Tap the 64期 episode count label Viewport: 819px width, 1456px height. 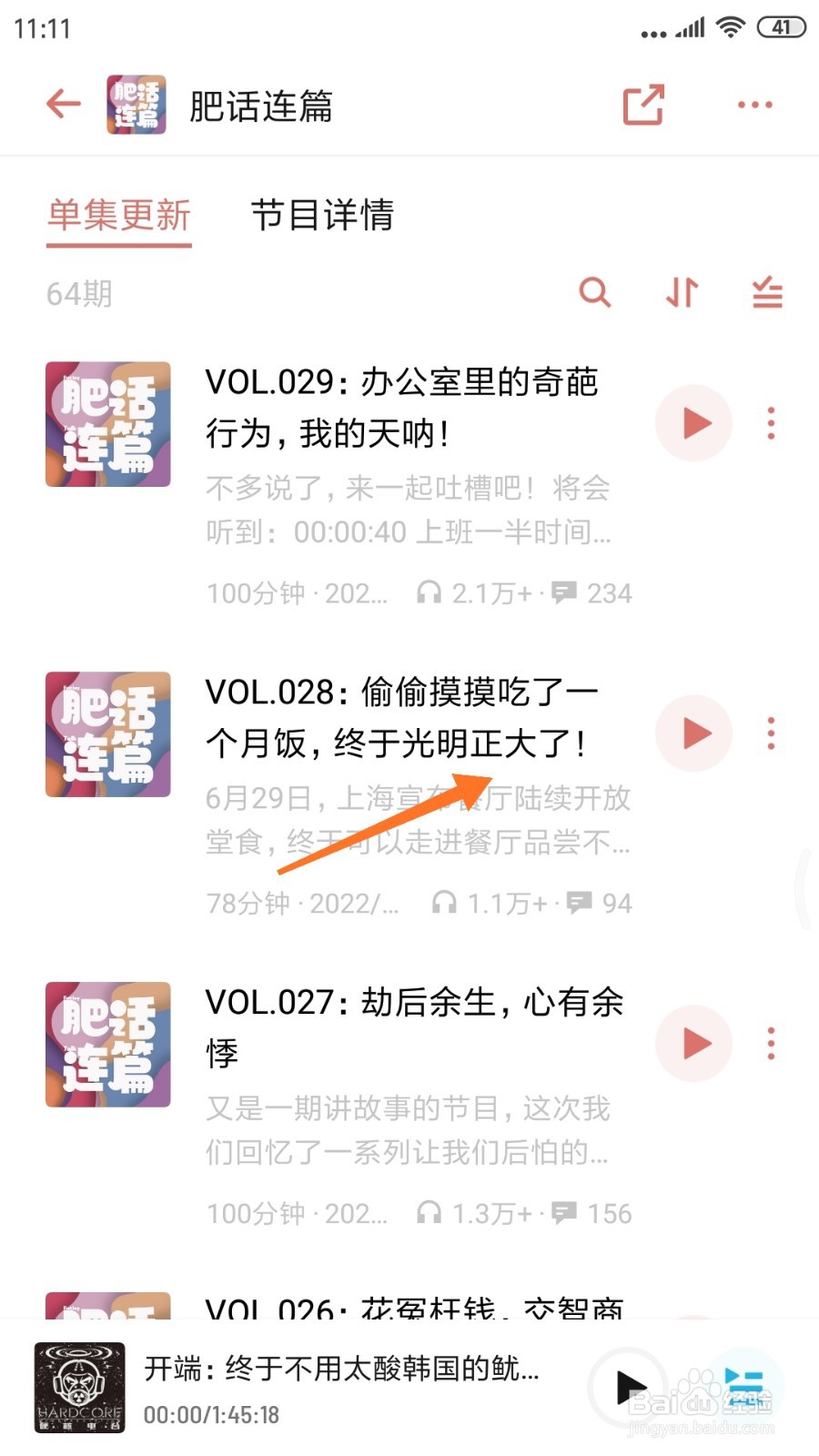79,293
